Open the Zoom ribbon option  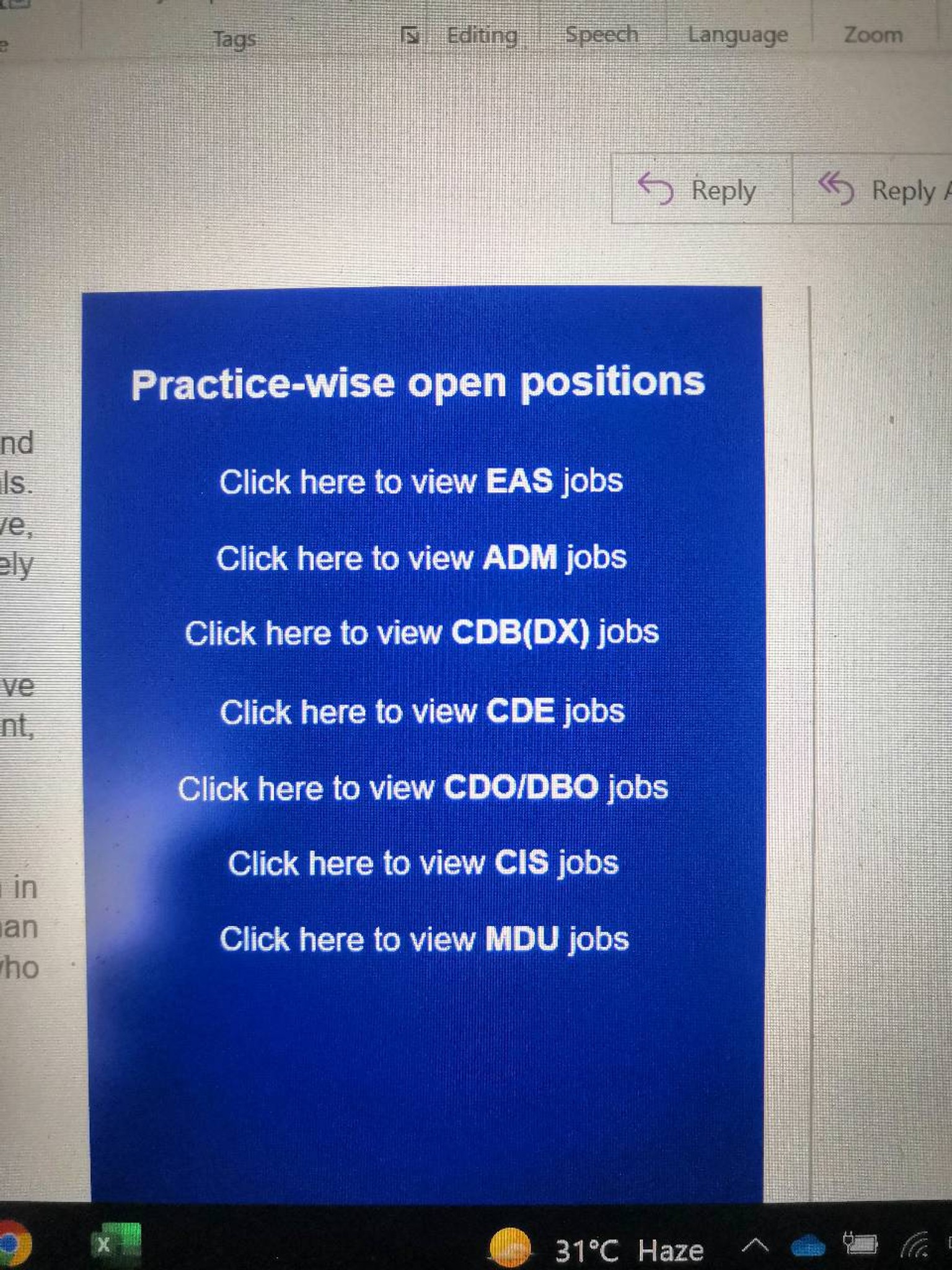coord(873,35)
